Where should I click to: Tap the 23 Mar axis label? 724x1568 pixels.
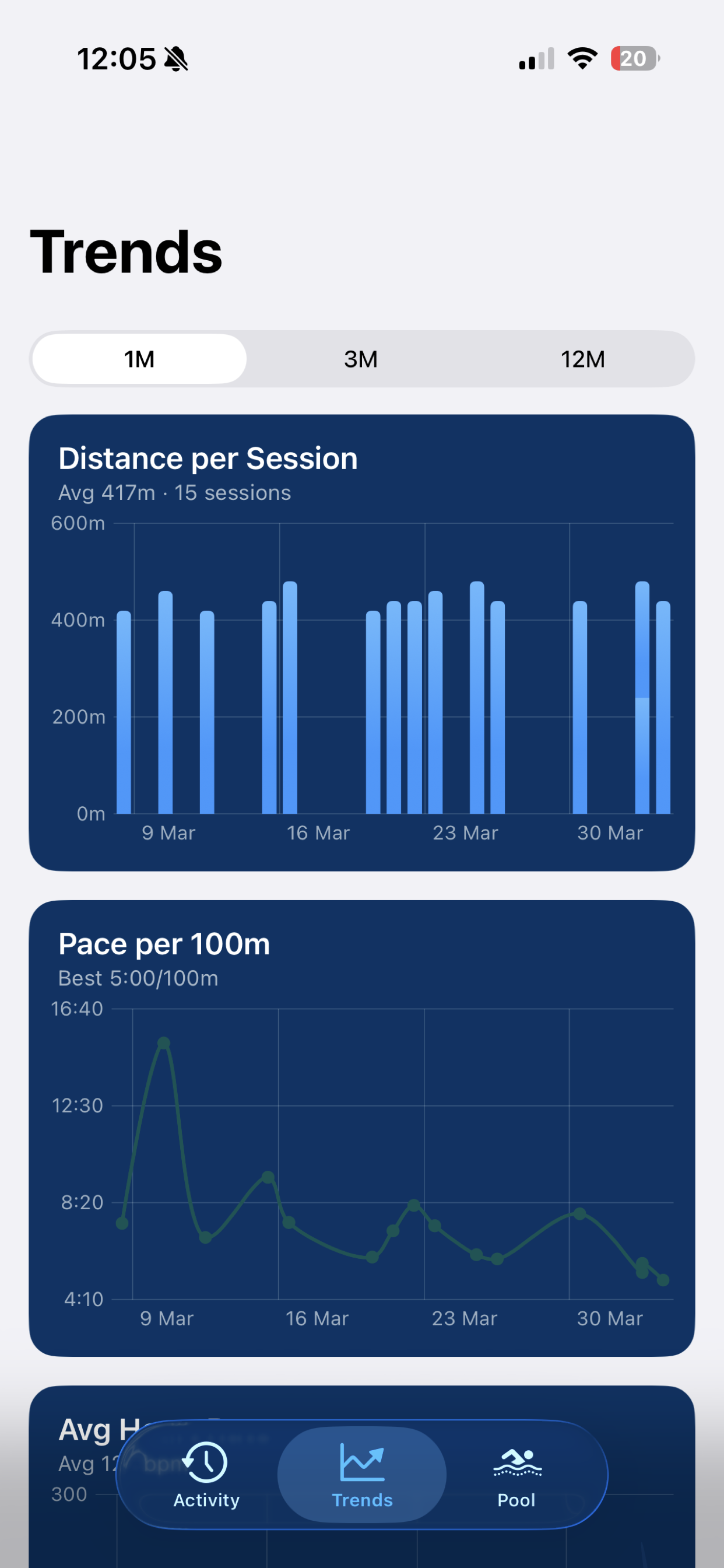(x=465, y=832)
